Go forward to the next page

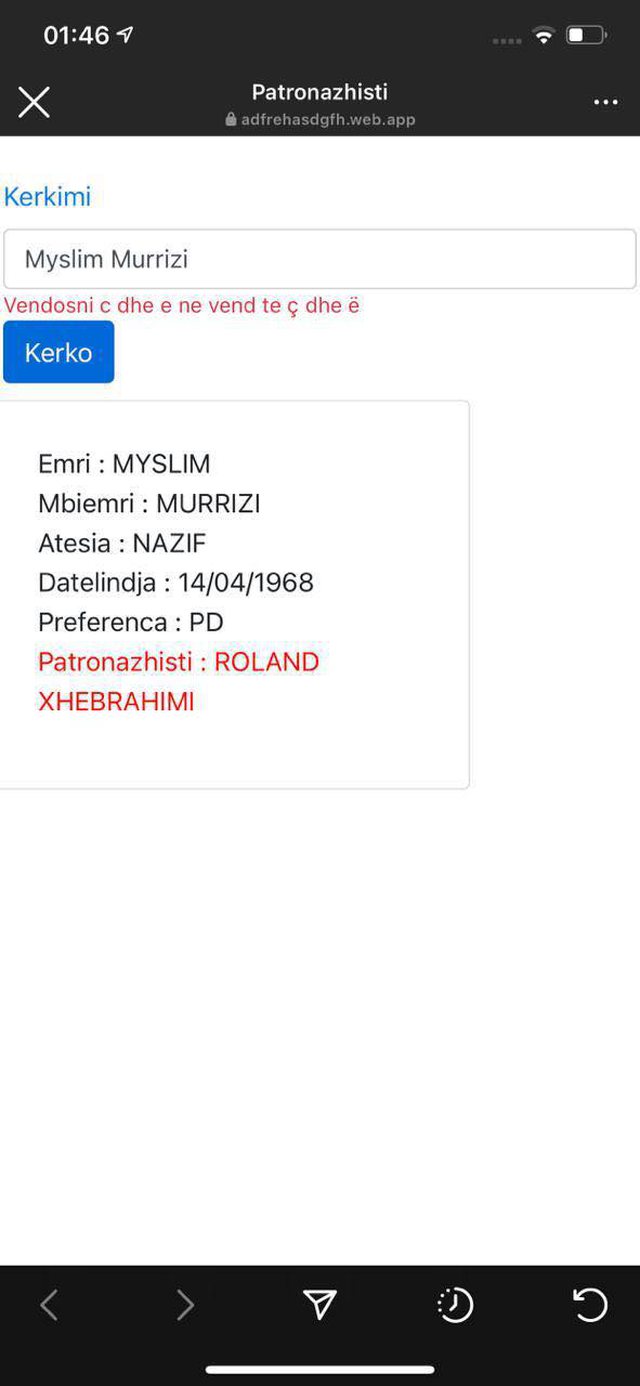[x=185, y=1304]
